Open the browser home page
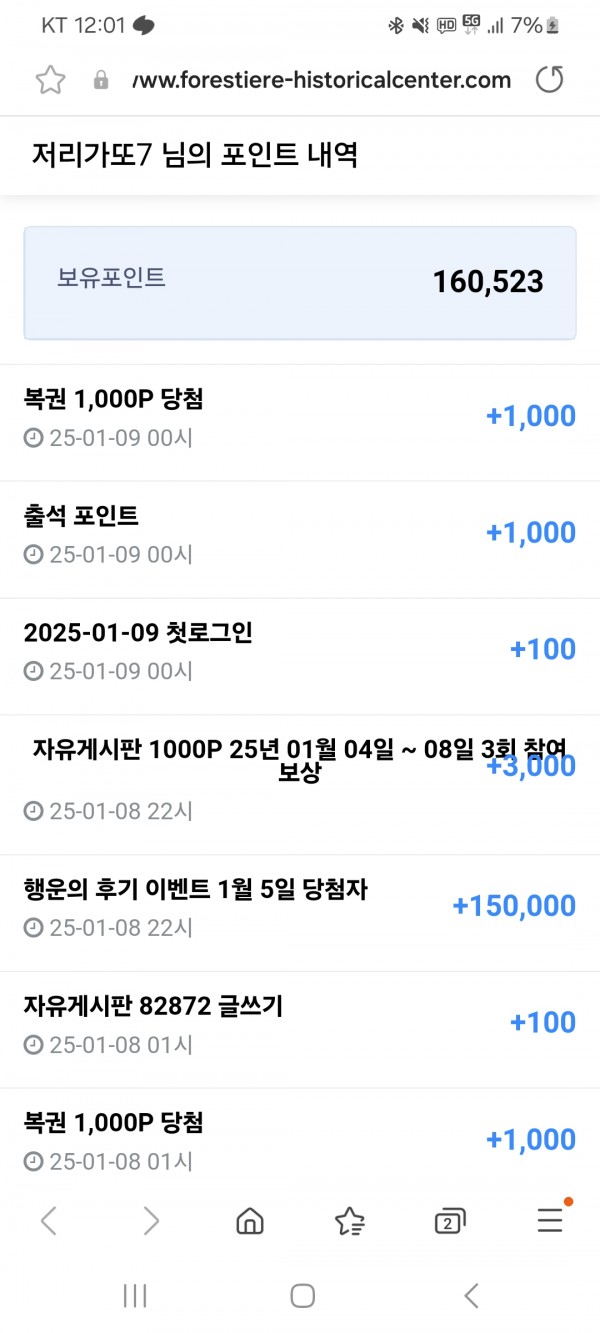 pos(250,1220)
